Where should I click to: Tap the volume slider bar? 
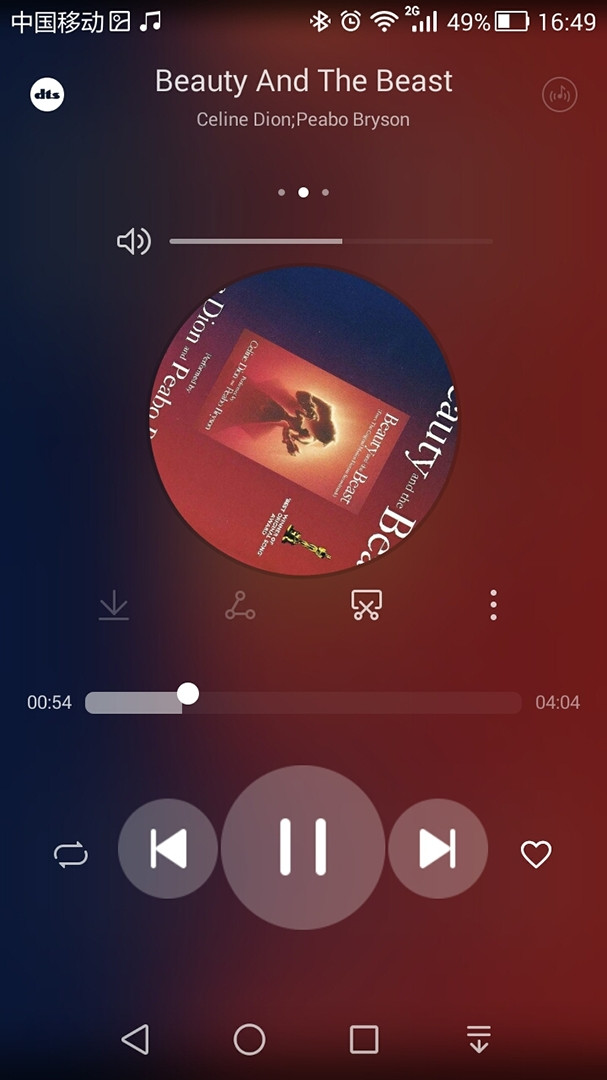click(x=330, y=241)
